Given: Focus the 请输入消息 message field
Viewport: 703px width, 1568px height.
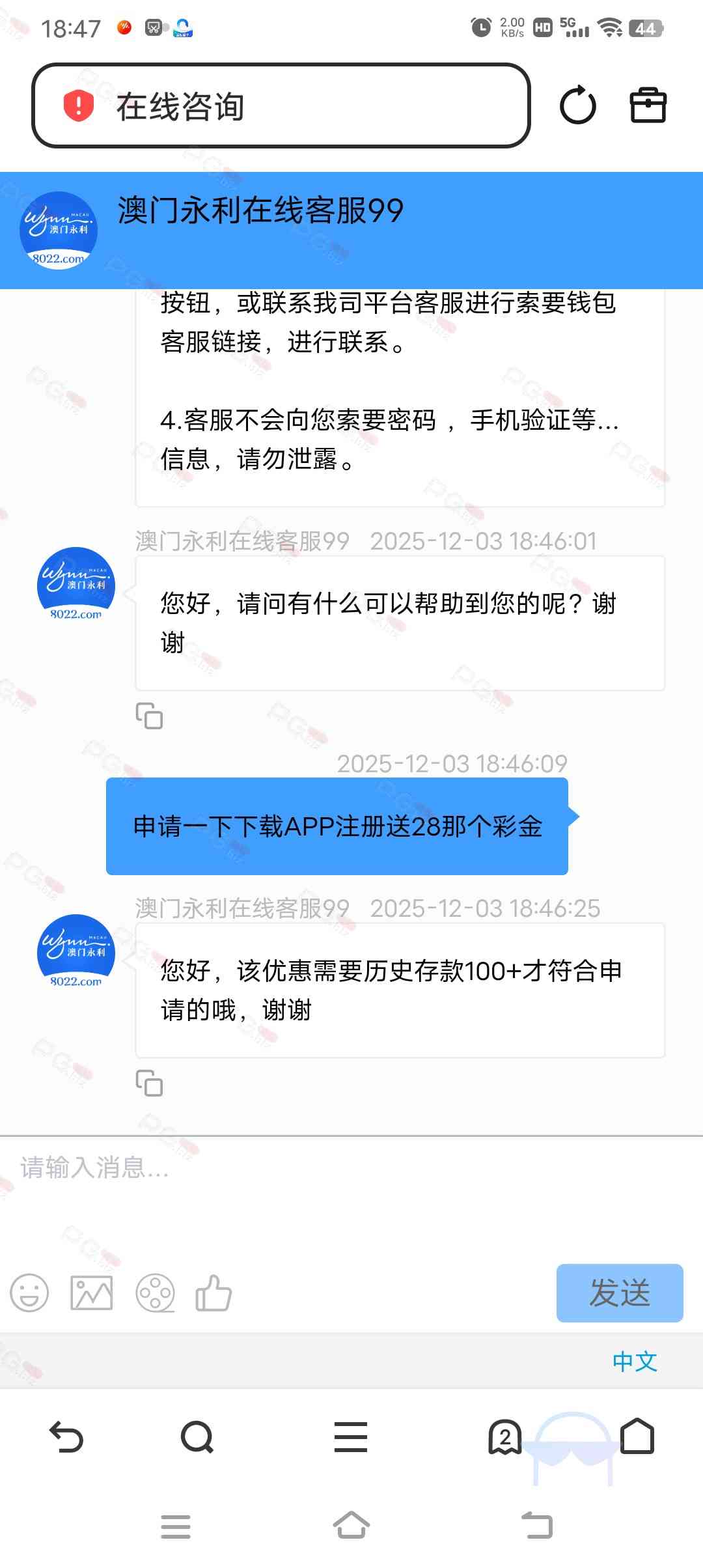Looking at the screenshot, I should click(351, 1192).
